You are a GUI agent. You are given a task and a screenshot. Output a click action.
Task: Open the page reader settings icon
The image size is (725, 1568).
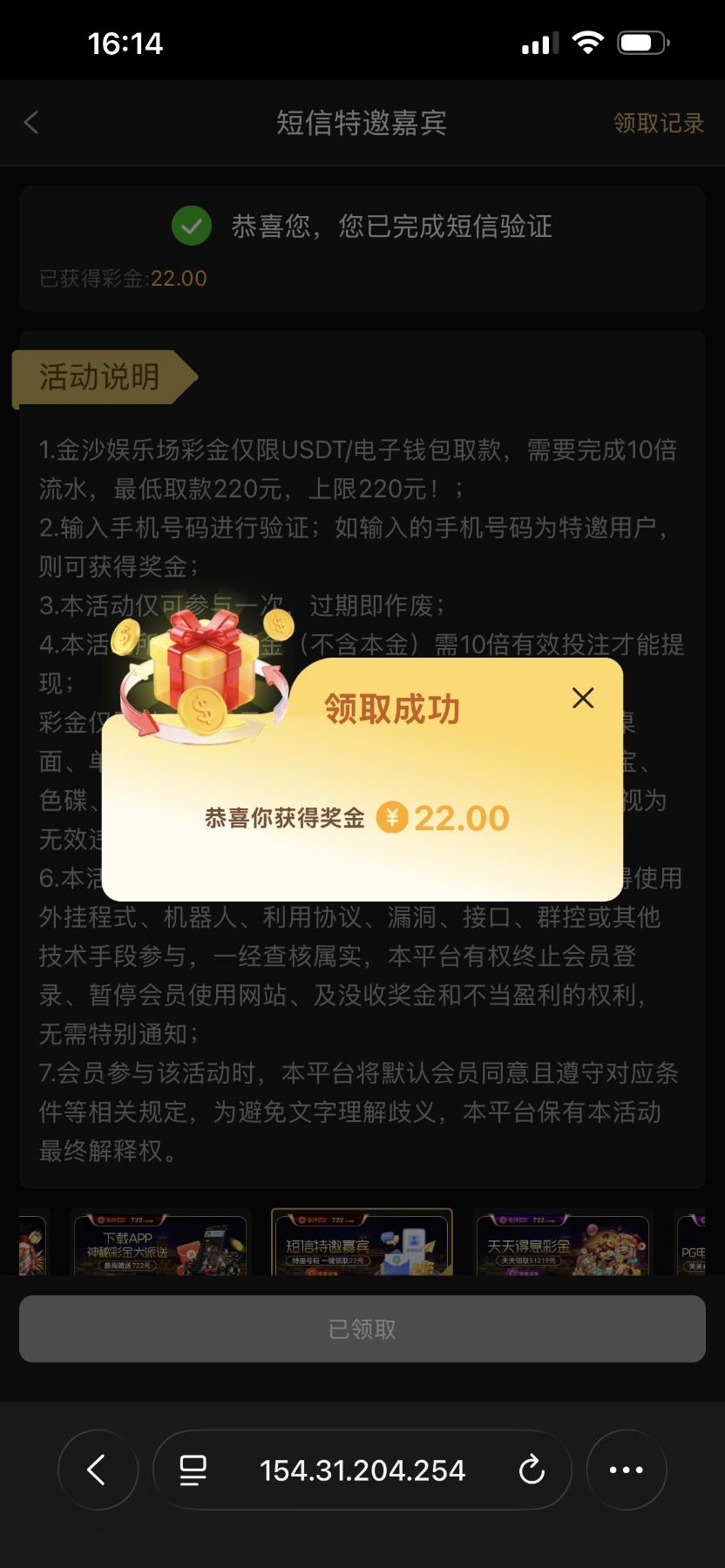click(193, 1470)
